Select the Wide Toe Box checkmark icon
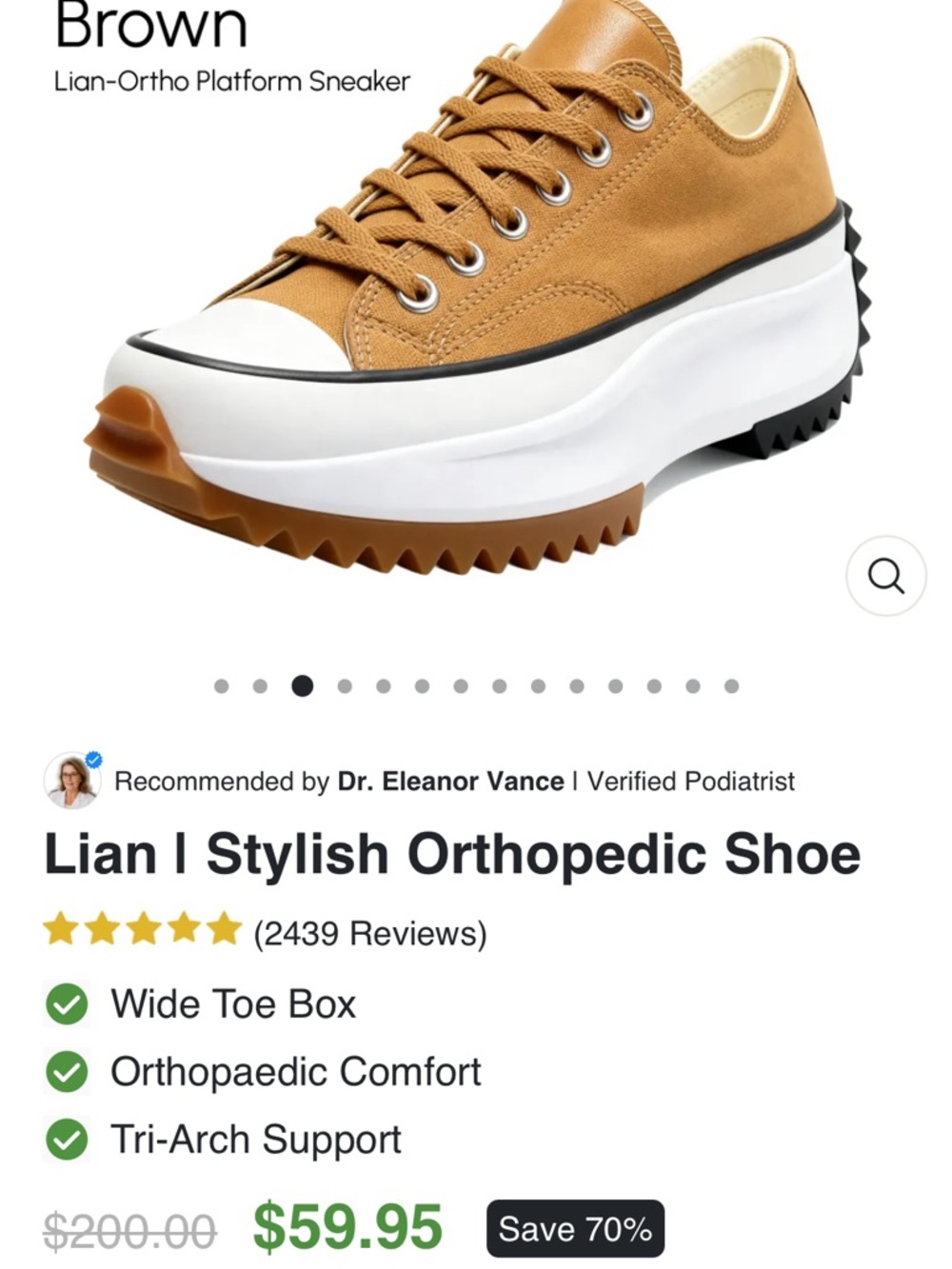 click(x=67, y=1003)
